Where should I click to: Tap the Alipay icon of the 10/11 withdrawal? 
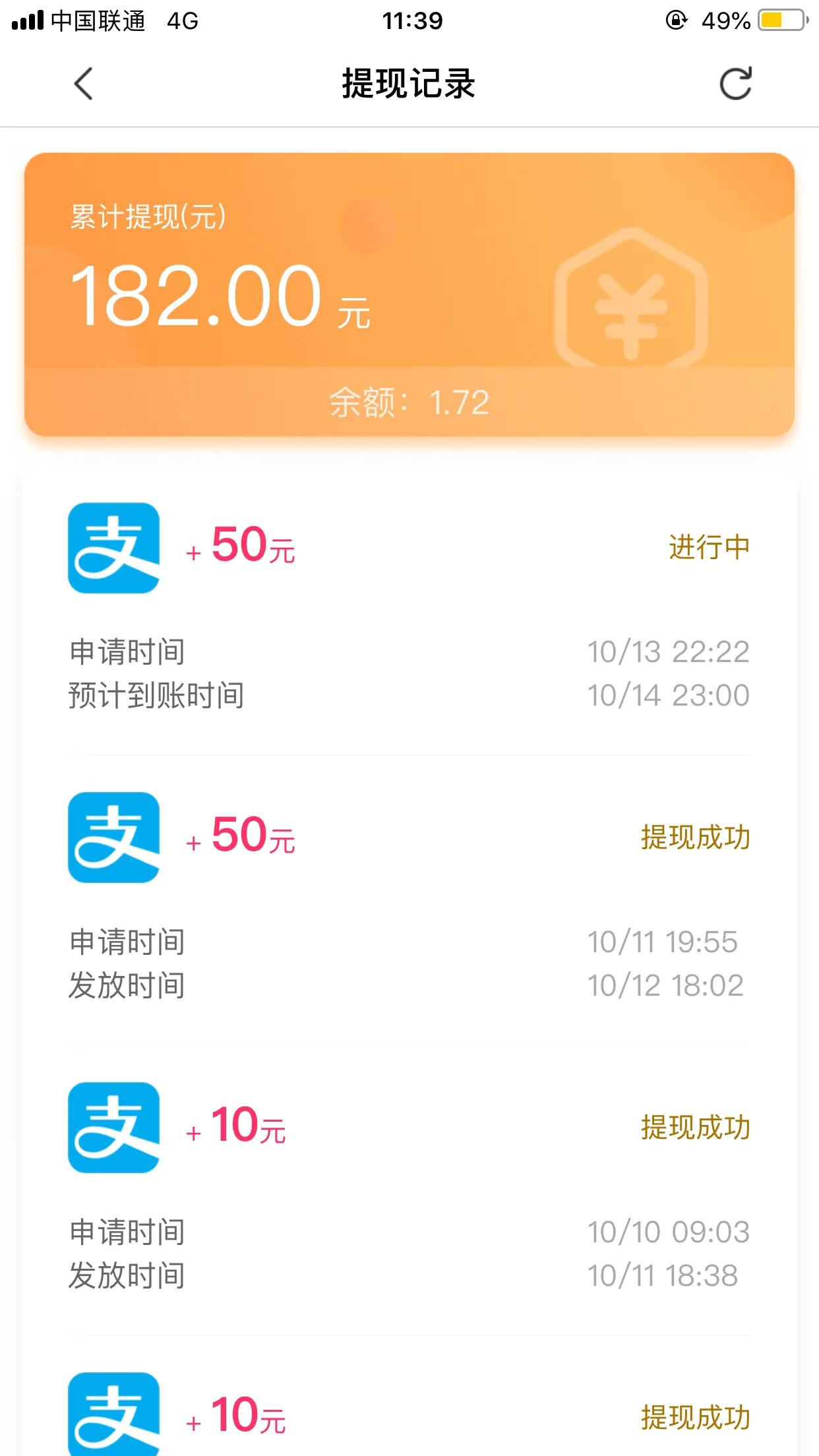coord(113,838)
